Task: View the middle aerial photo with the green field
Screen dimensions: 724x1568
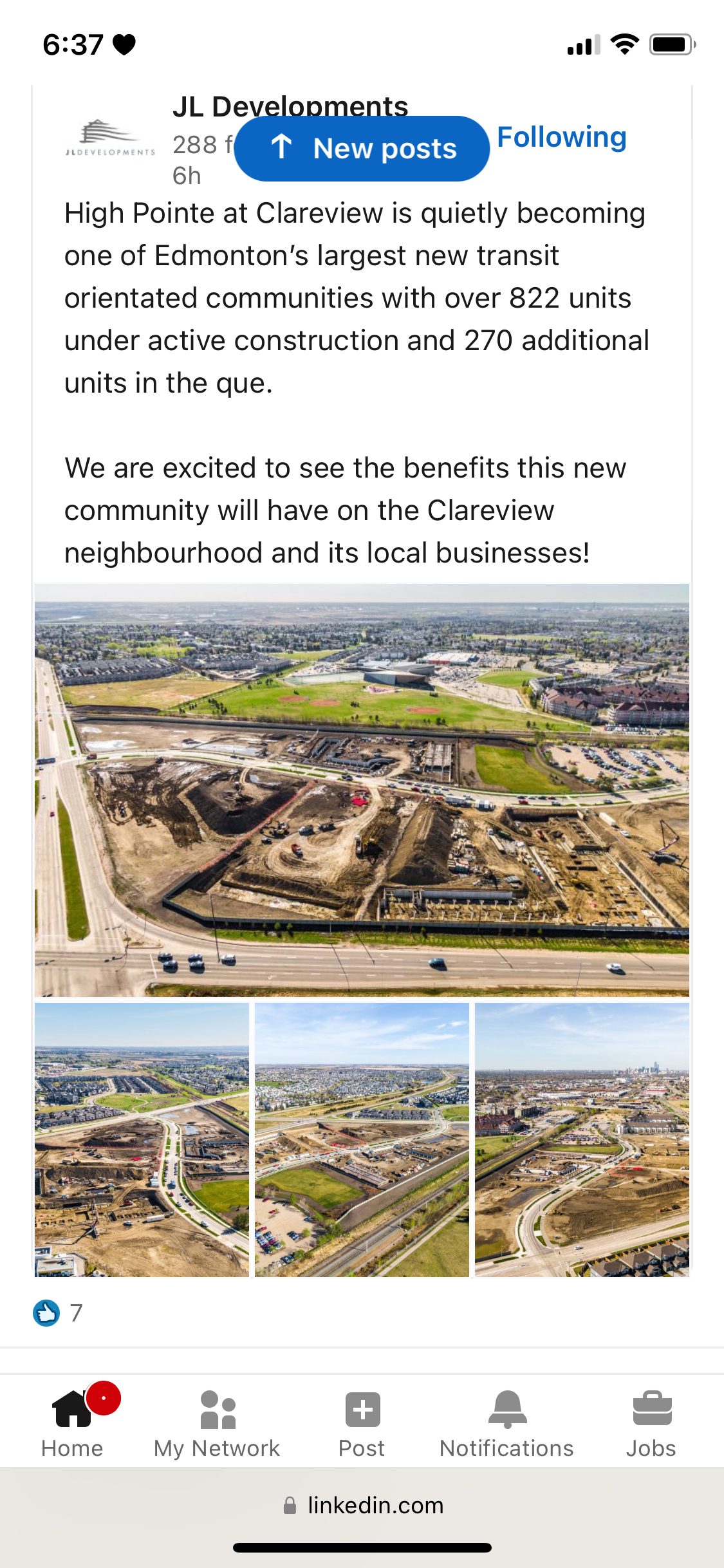Action: (362, 1139)
